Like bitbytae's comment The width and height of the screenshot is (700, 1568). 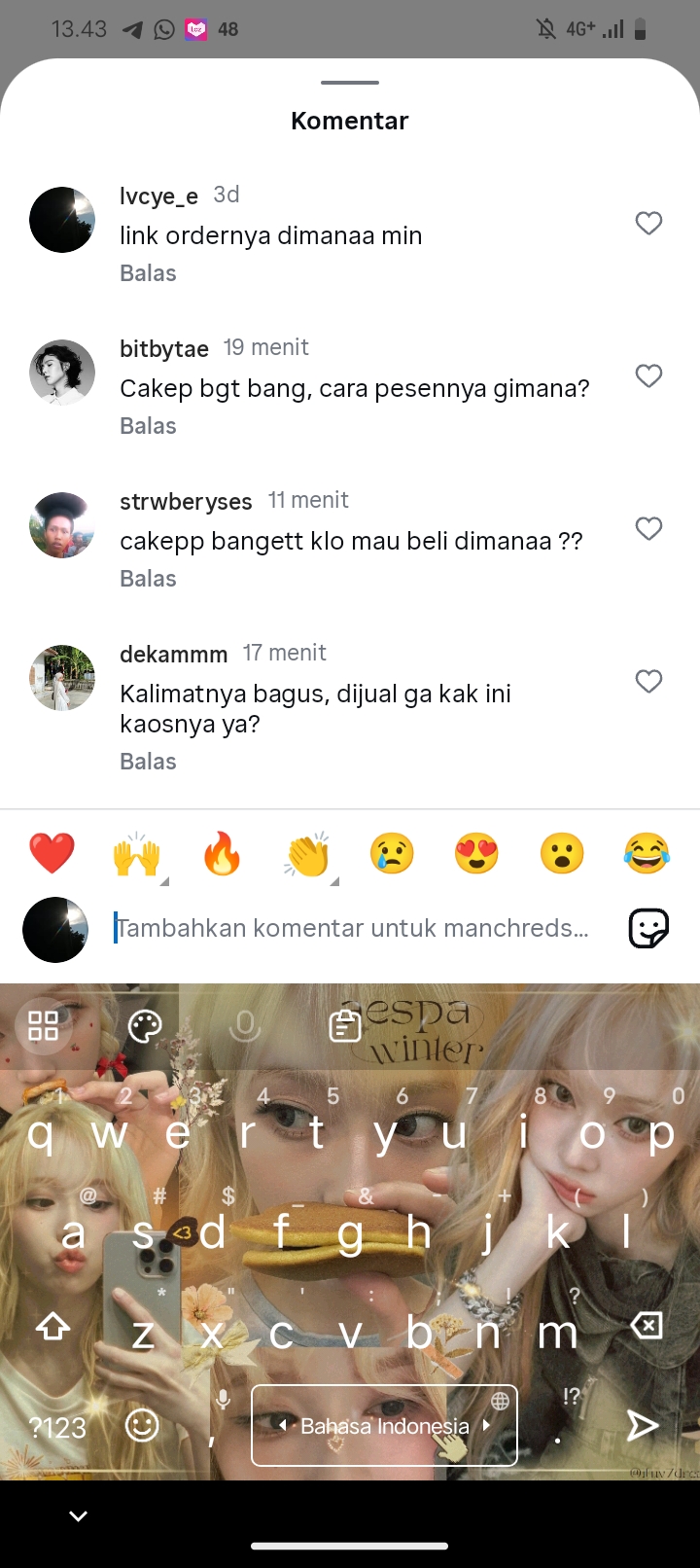coord(648,376)
